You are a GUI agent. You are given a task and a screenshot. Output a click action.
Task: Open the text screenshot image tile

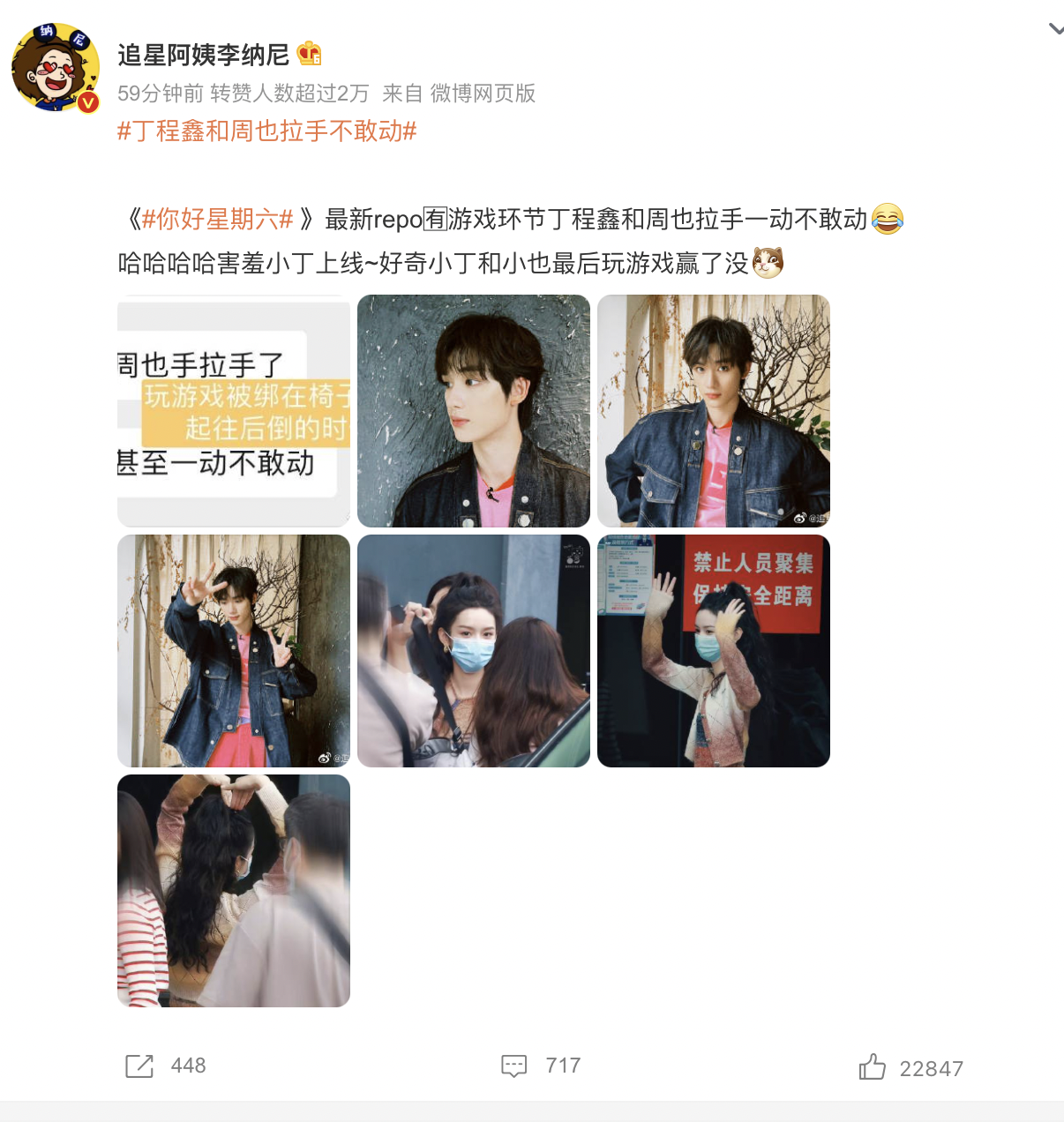tap(234, 411)
